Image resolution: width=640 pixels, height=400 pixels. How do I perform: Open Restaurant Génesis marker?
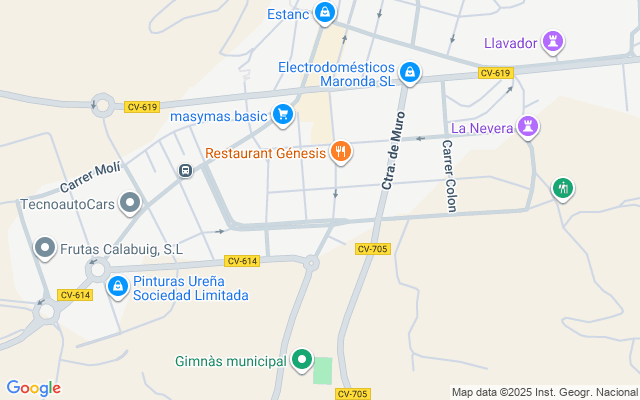[341, 152]
